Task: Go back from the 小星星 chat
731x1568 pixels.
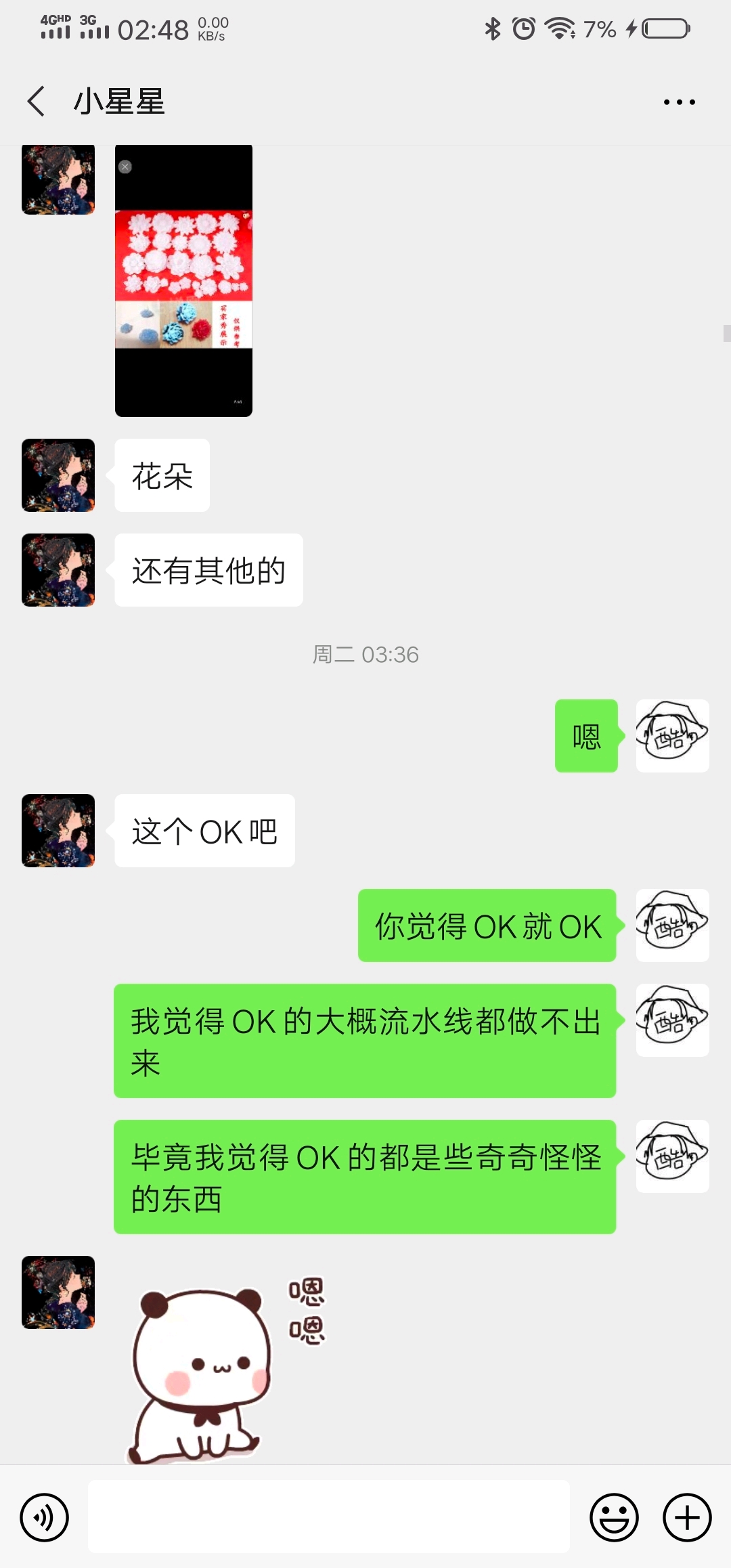Action: (x=37, y=102)
